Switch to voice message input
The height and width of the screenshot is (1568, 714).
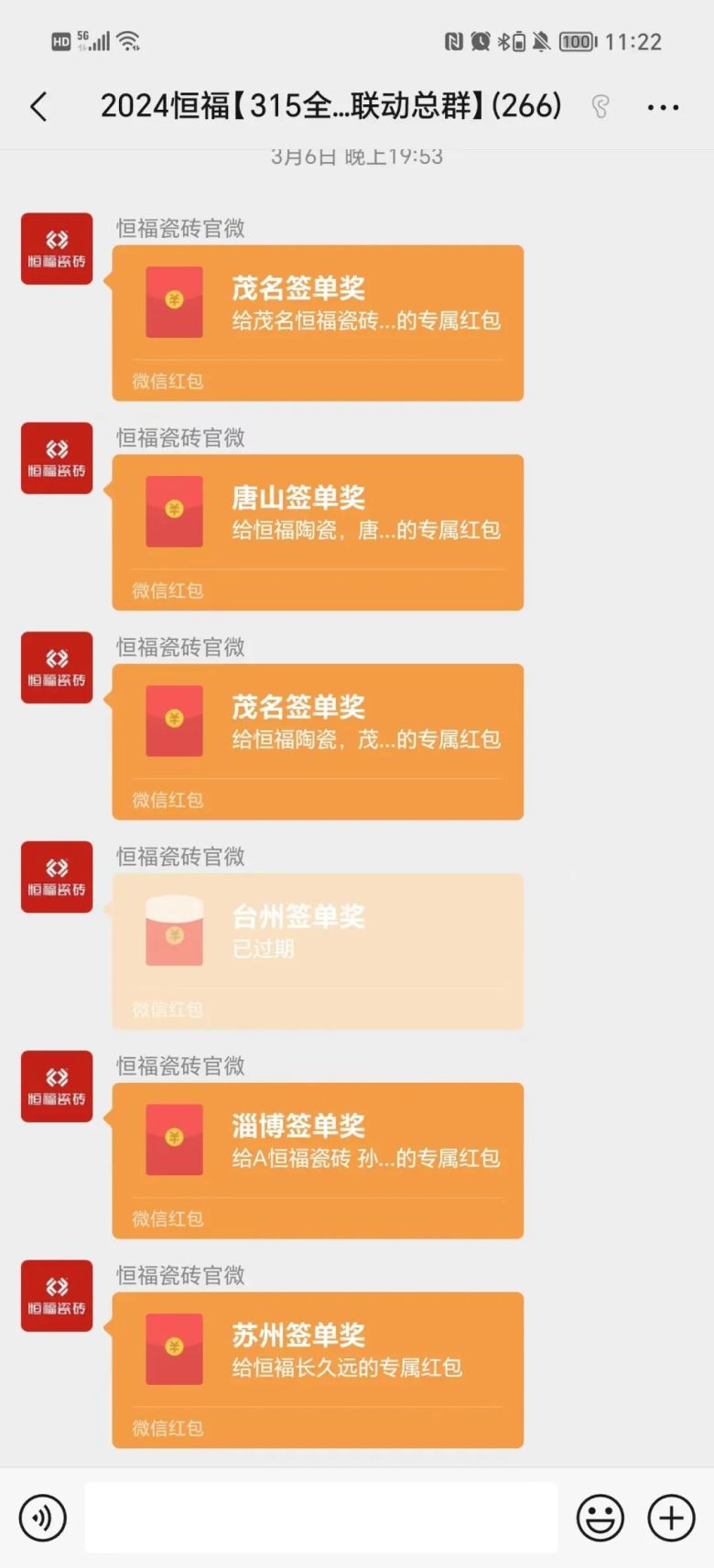click(x=43, y=1518)
